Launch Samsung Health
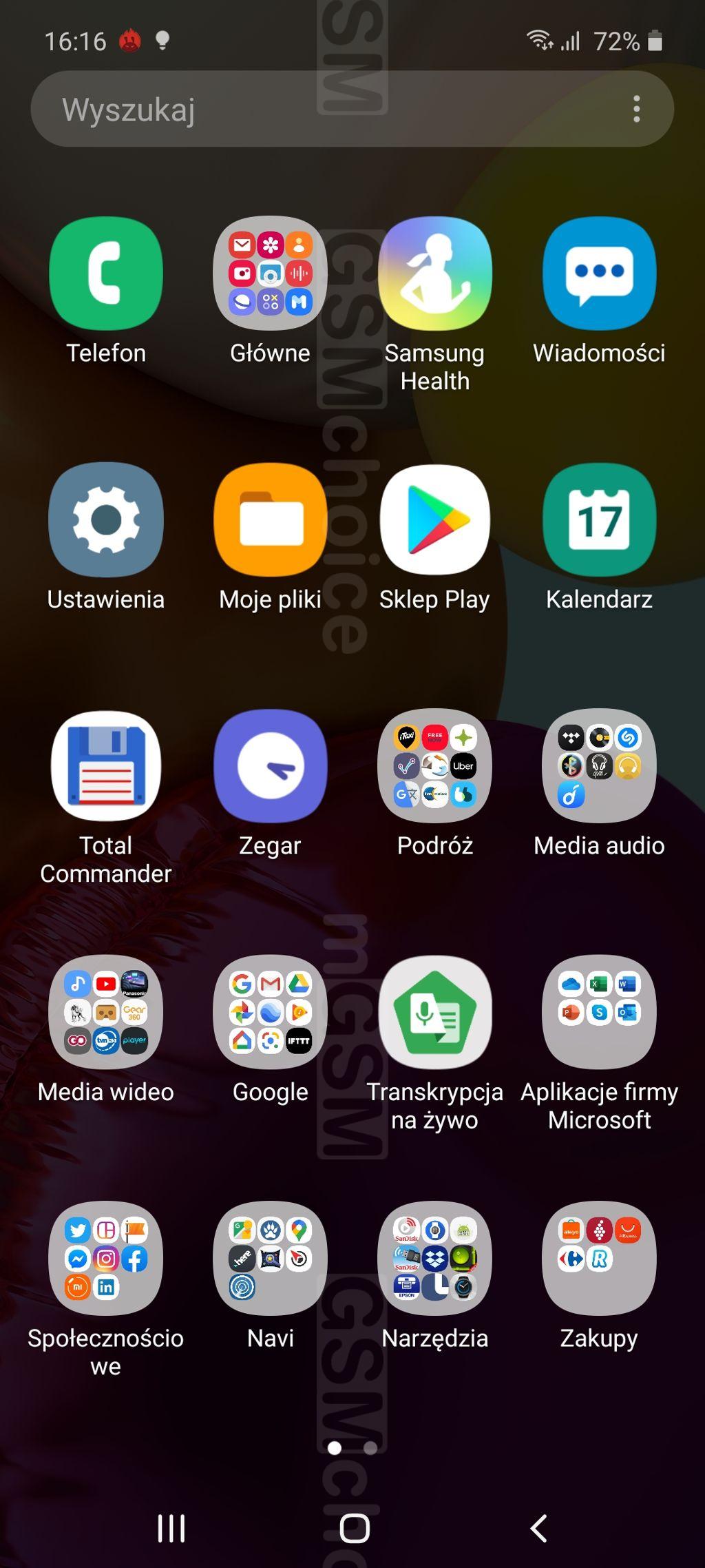 tap(434, 274)
